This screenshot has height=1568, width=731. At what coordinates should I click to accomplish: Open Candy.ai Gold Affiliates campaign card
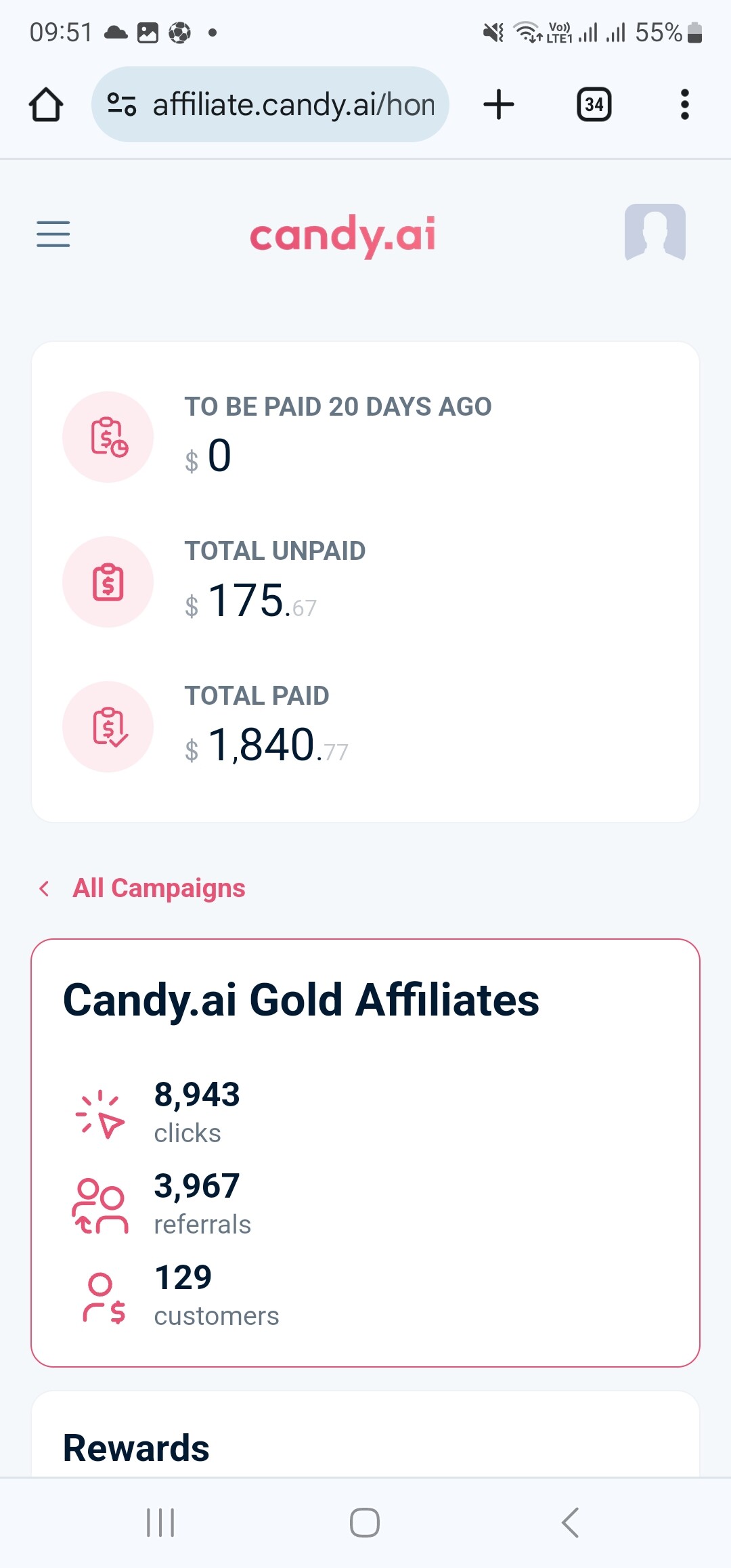tap(365, 1153)
